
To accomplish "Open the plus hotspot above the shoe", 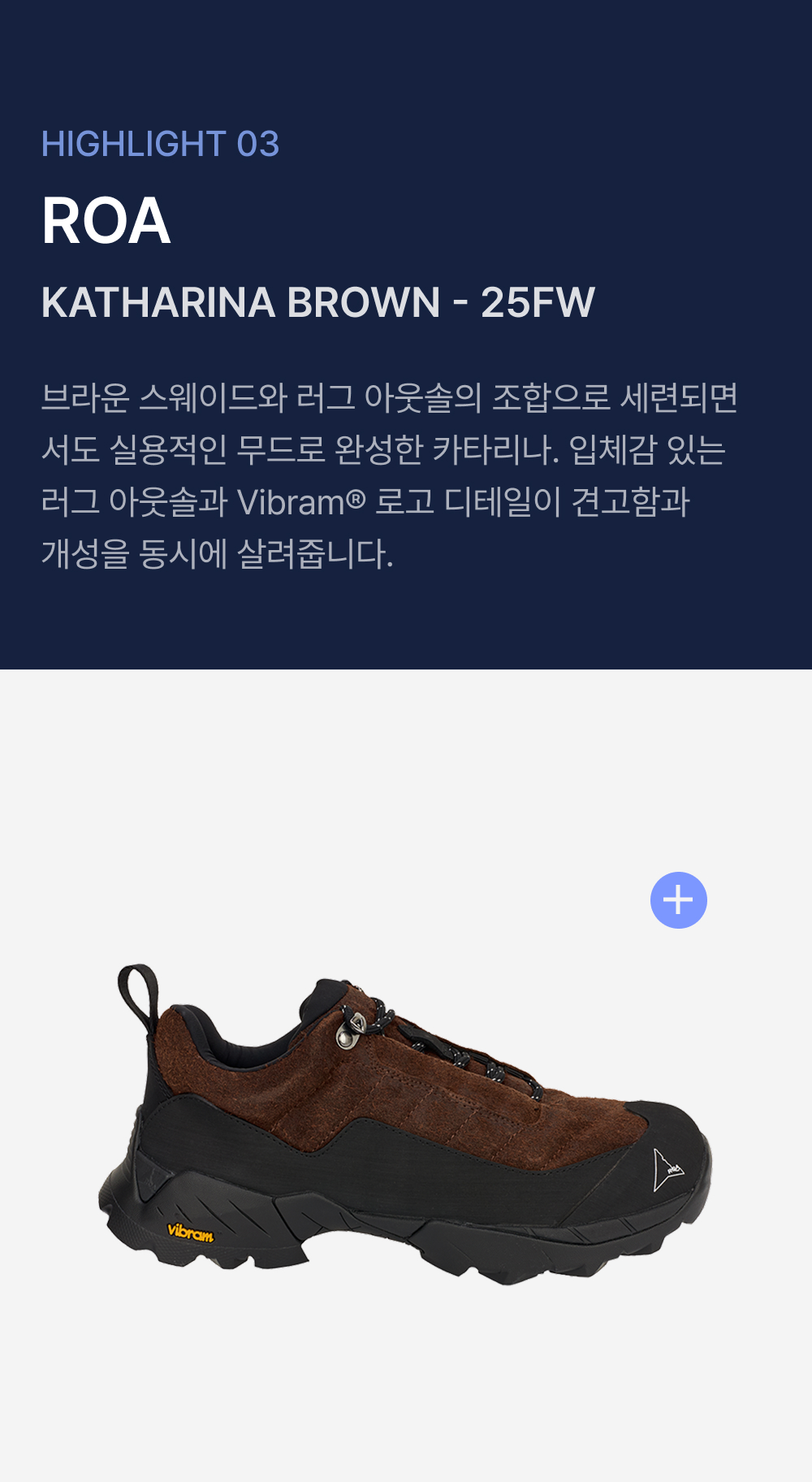I will pyautogui.click(x=679, y=900).
